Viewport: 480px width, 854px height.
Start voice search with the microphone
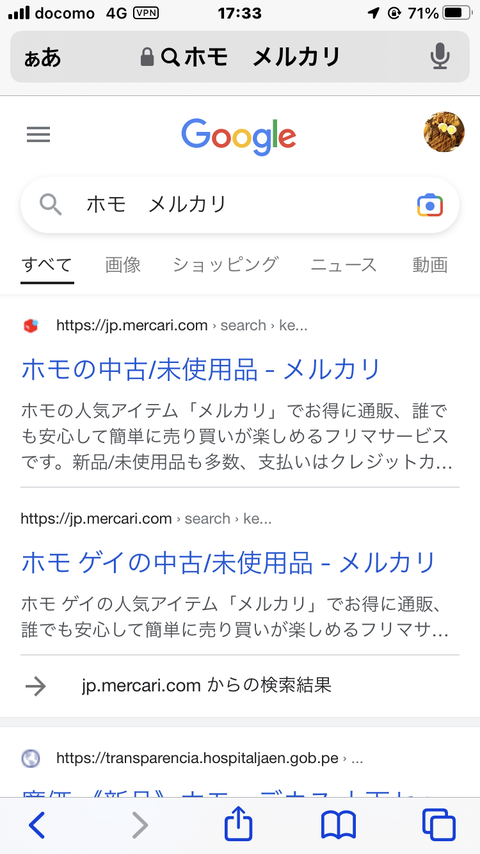pos(440,57)
